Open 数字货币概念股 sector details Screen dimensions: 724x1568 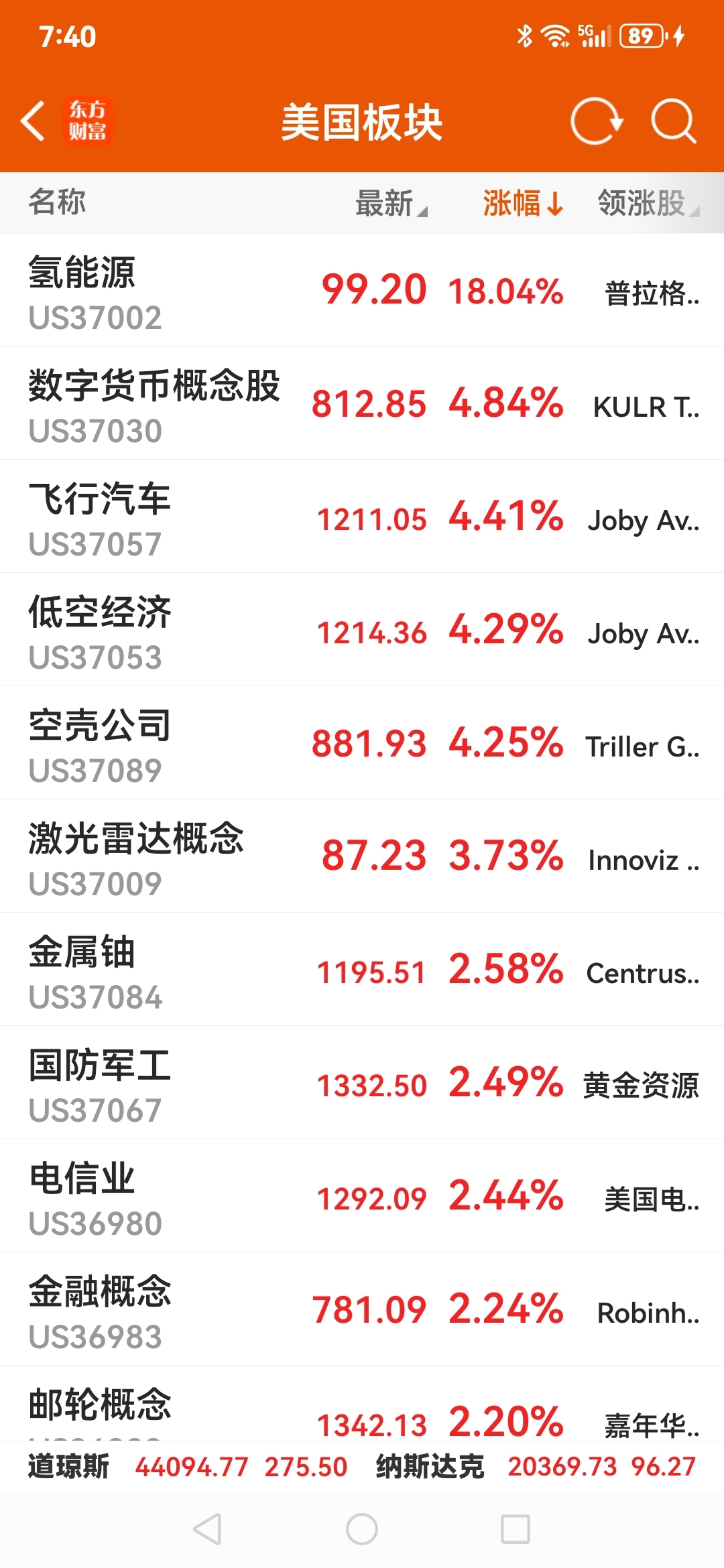pyautogui.click(x=362, y=403)
